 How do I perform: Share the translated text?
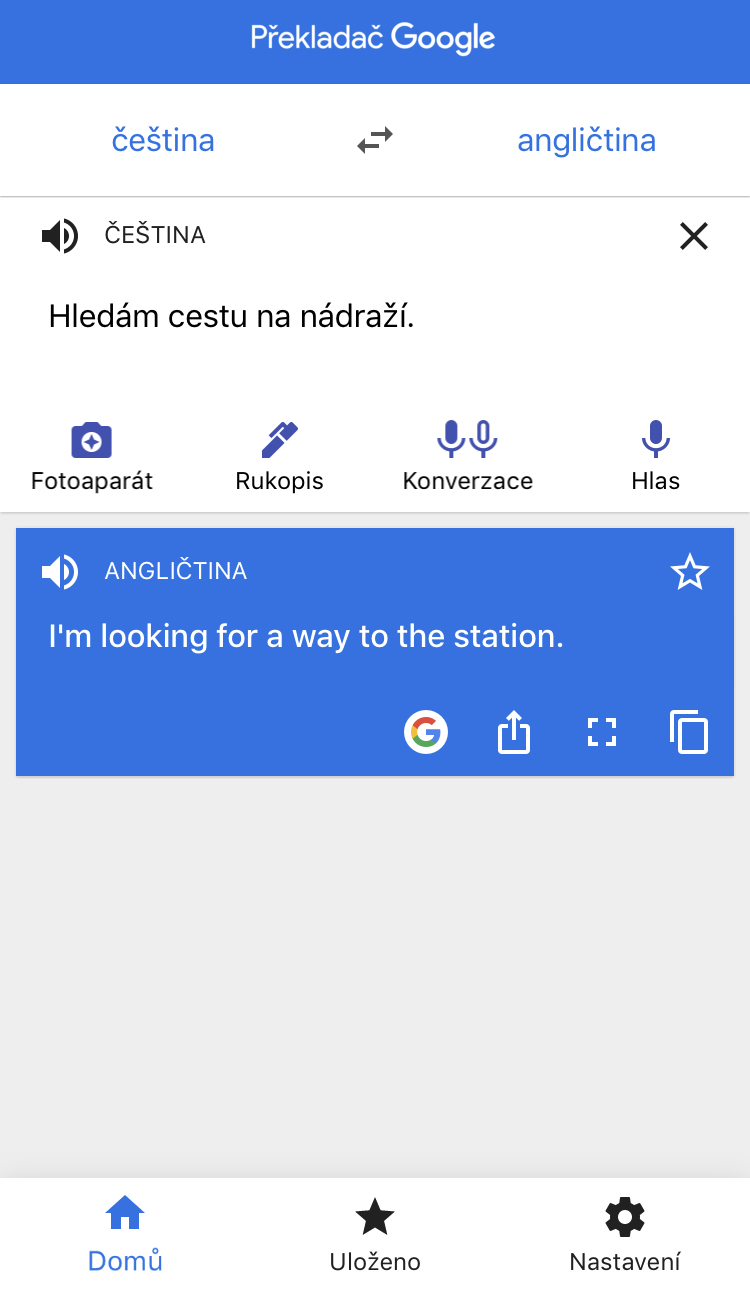click(x=514, y=732)
